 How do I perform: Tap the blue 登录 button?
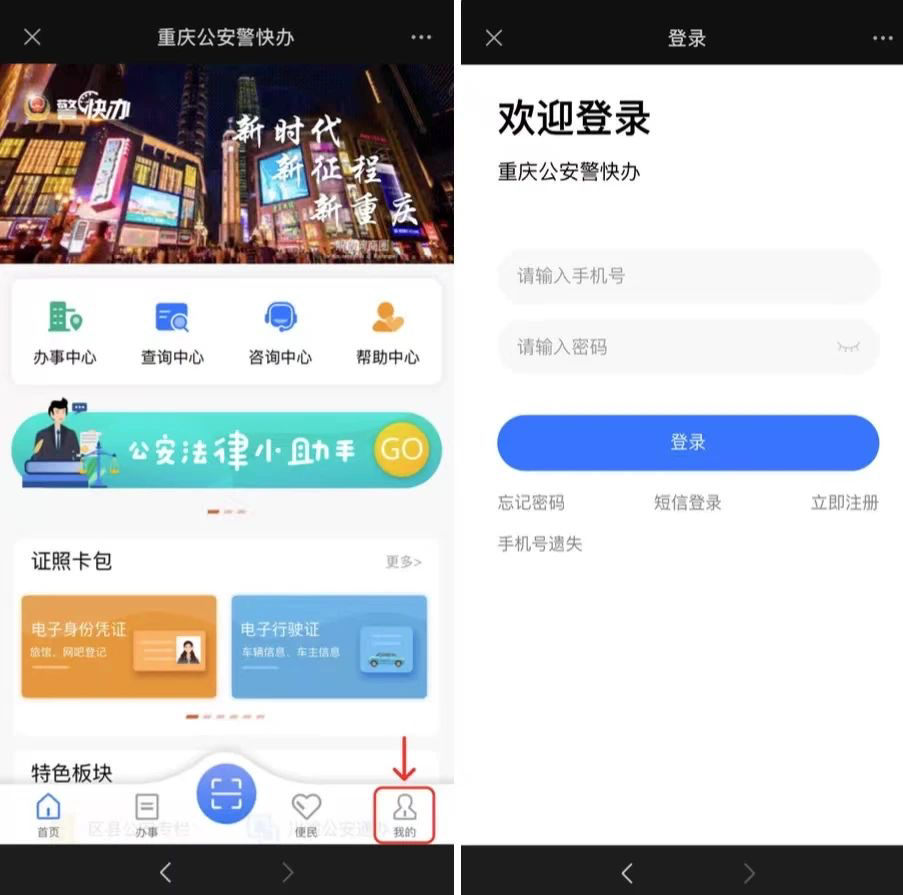coord(688,442)
